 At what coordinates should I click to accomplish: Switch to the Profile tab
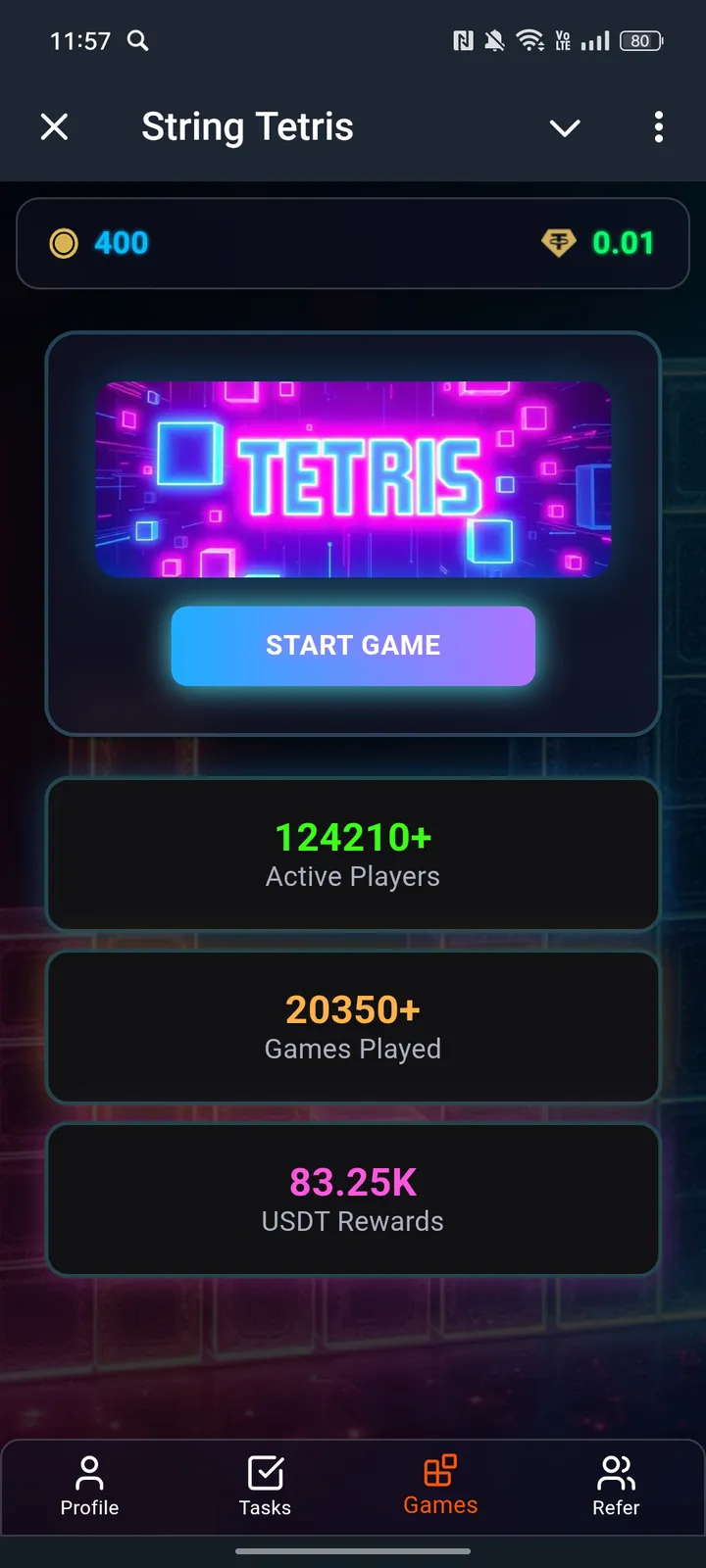[x=89, y=1486]
